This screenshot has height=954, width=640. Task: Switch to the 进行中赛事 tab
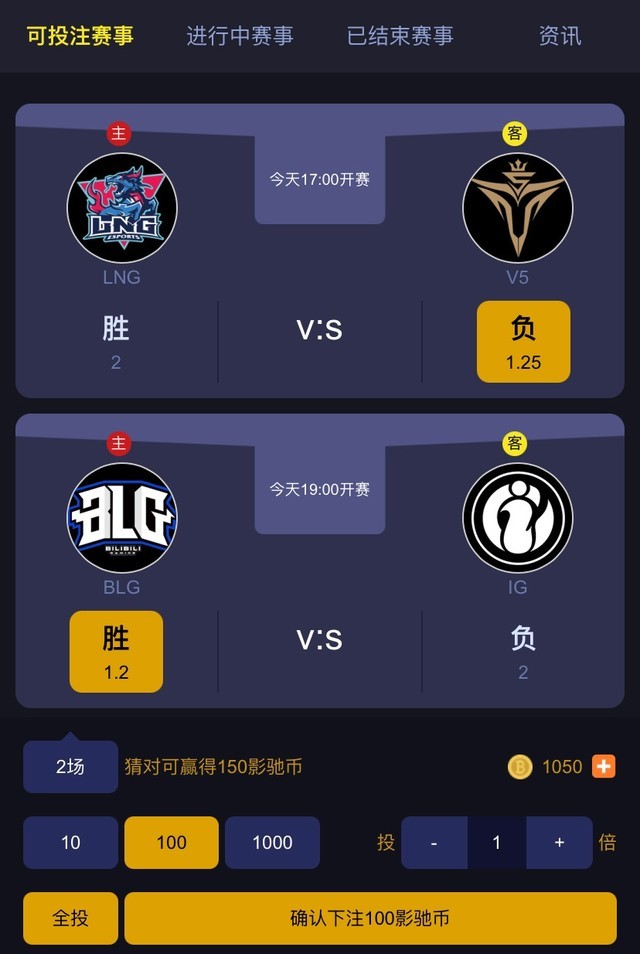(240, 36)
